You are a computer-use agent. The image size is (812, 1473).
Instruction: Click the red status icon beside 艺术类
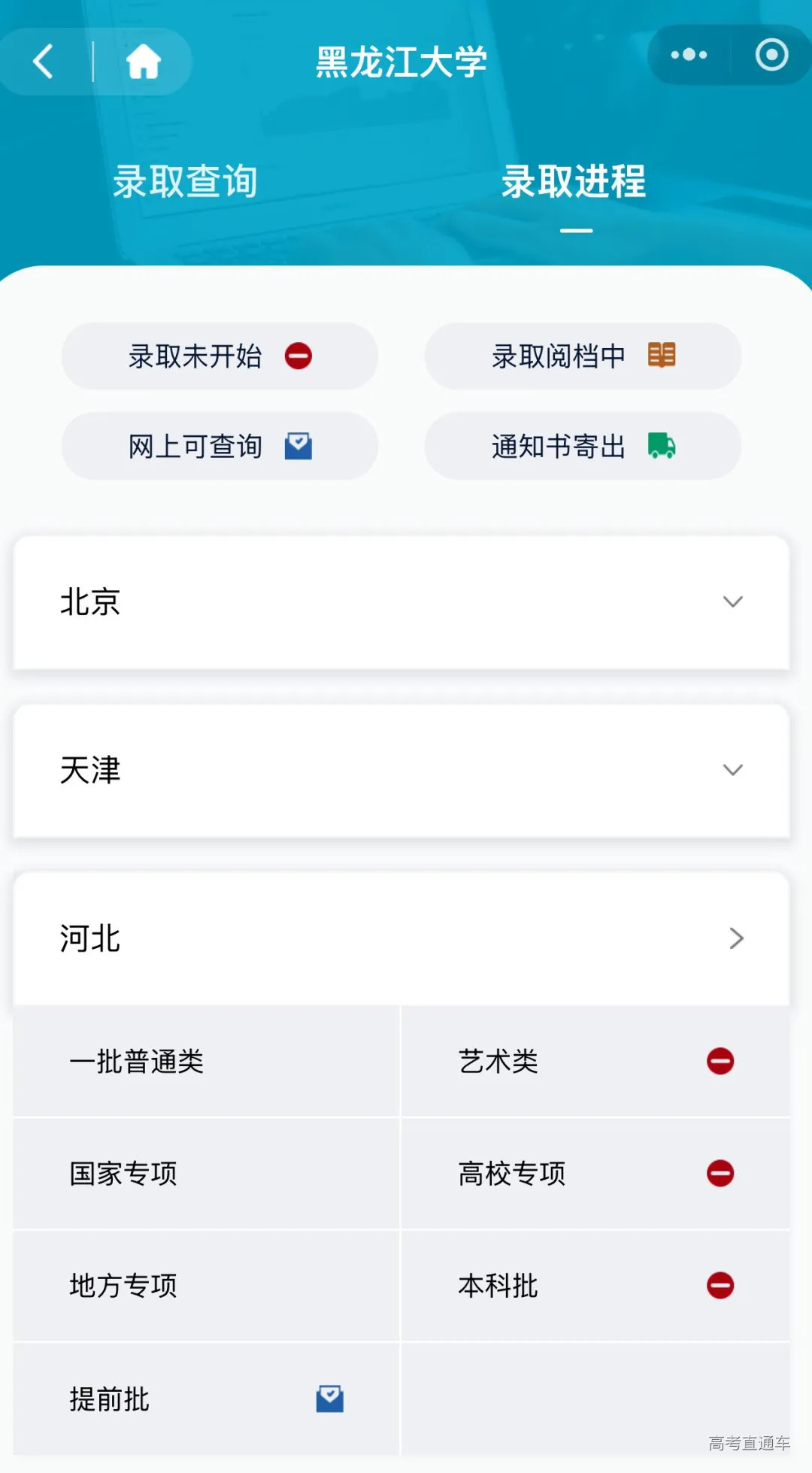[x=721, y=1061]
